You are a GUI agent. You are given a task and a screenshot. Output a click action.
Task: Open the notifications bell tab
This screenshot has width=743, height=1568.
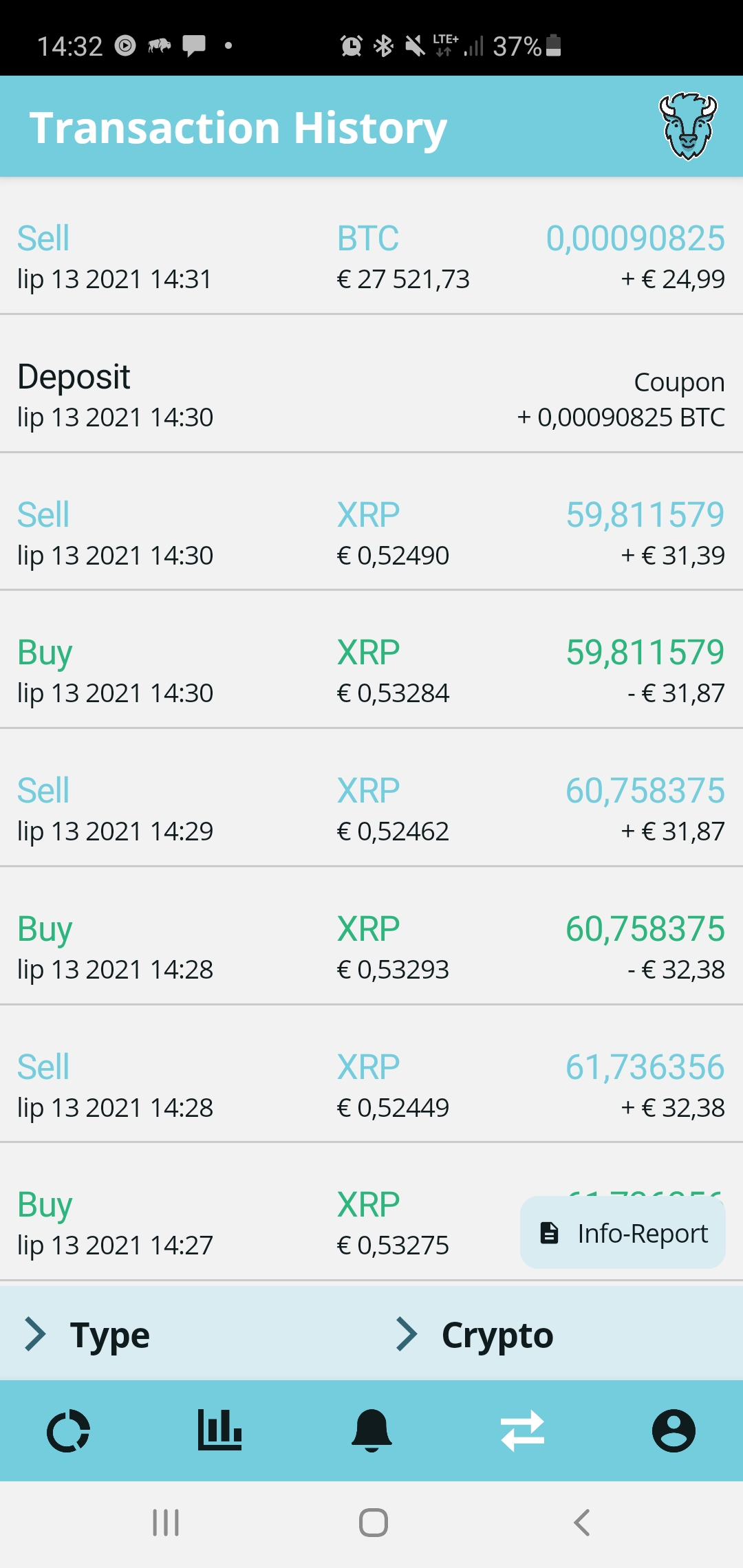(x=371, y=1430)
